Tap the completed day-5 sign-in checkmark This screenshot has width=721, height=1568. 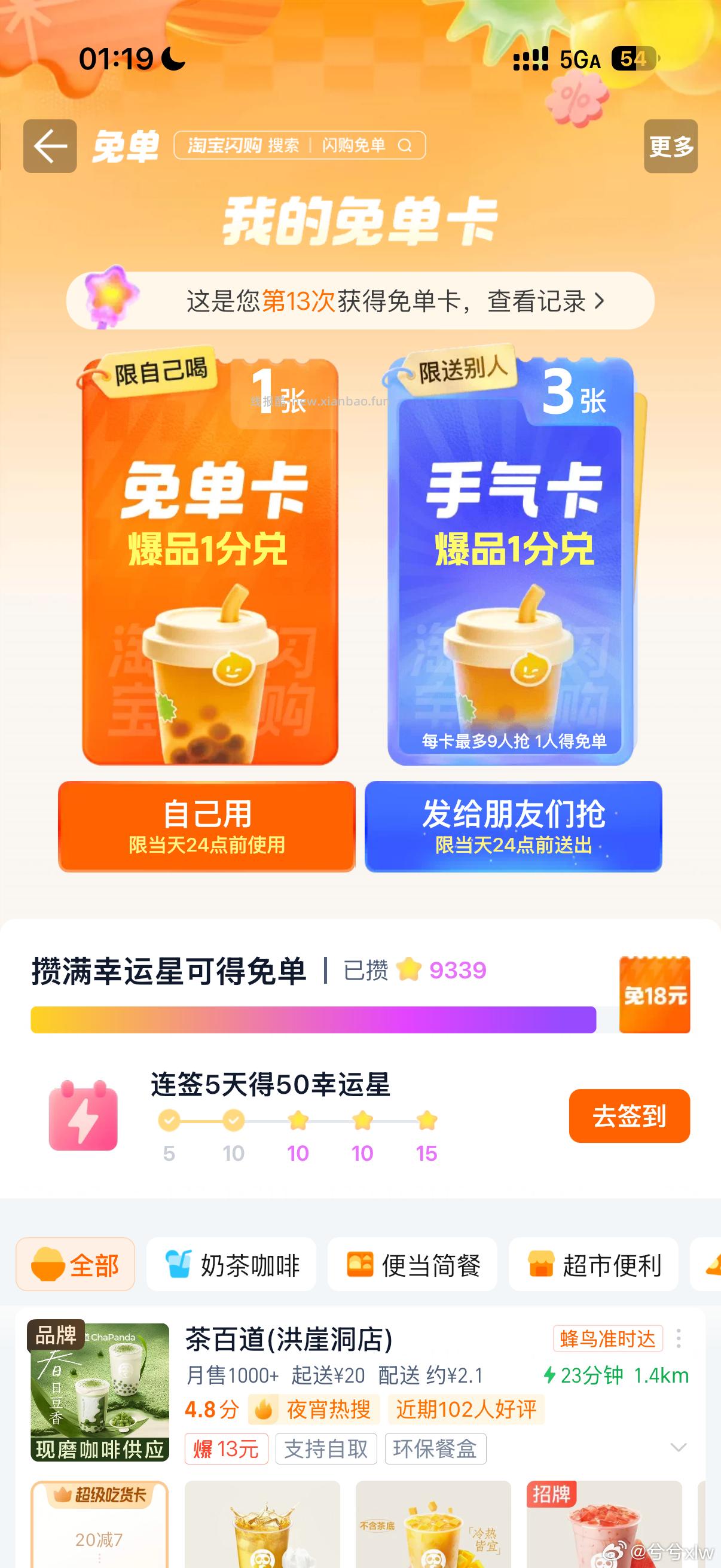(169, 1122)
